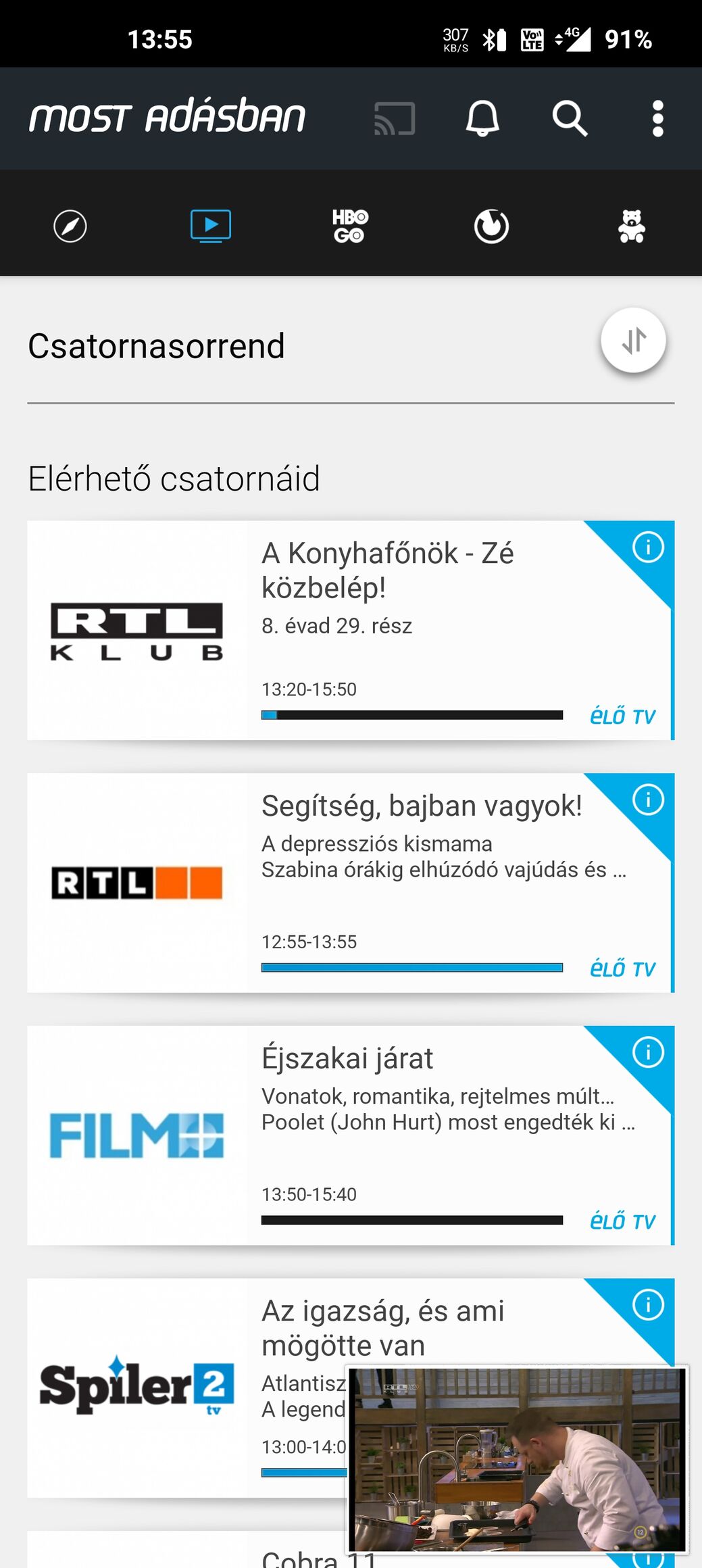702x1568 pixels.
Task: Open the notifications bell
Action: pyautogui.click(x=482, y=119)
